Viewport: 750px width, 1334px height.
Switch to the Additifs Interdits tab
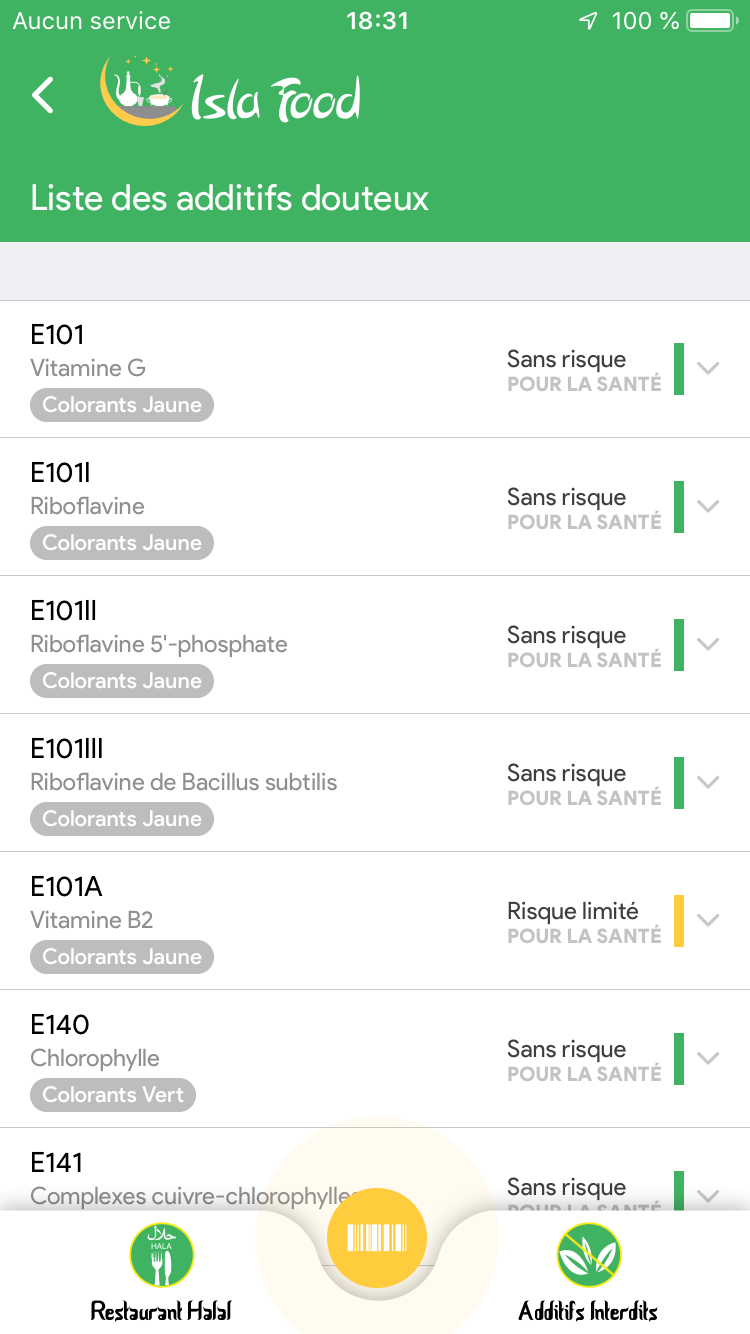point(588,1272)
